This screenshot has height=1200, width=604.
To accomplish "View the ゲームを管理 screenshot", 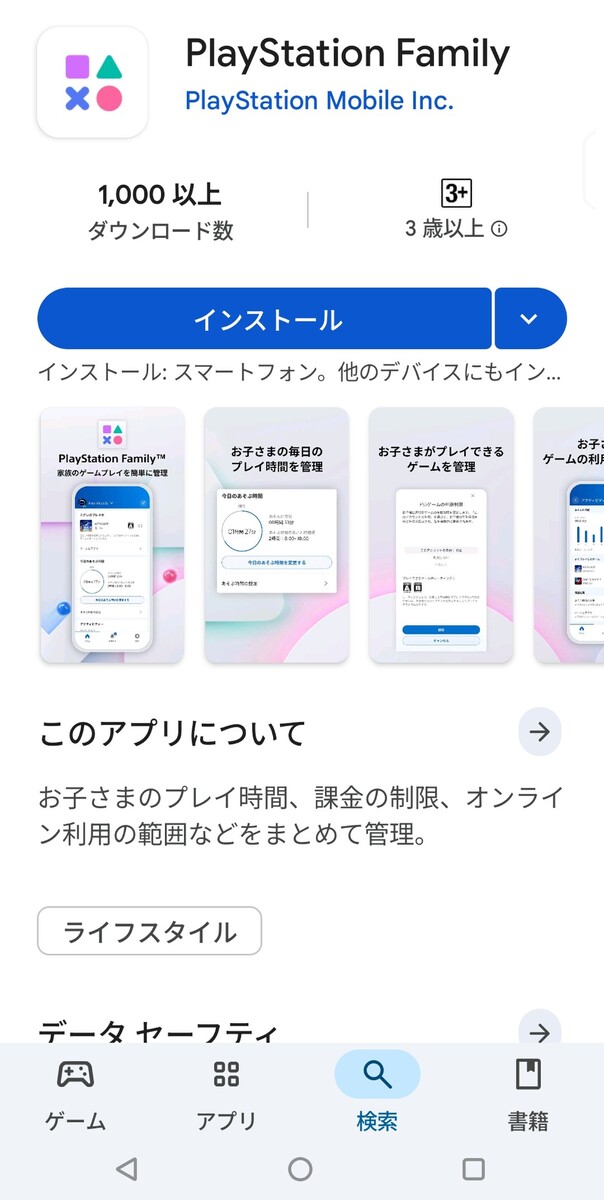I will [441, 535].
